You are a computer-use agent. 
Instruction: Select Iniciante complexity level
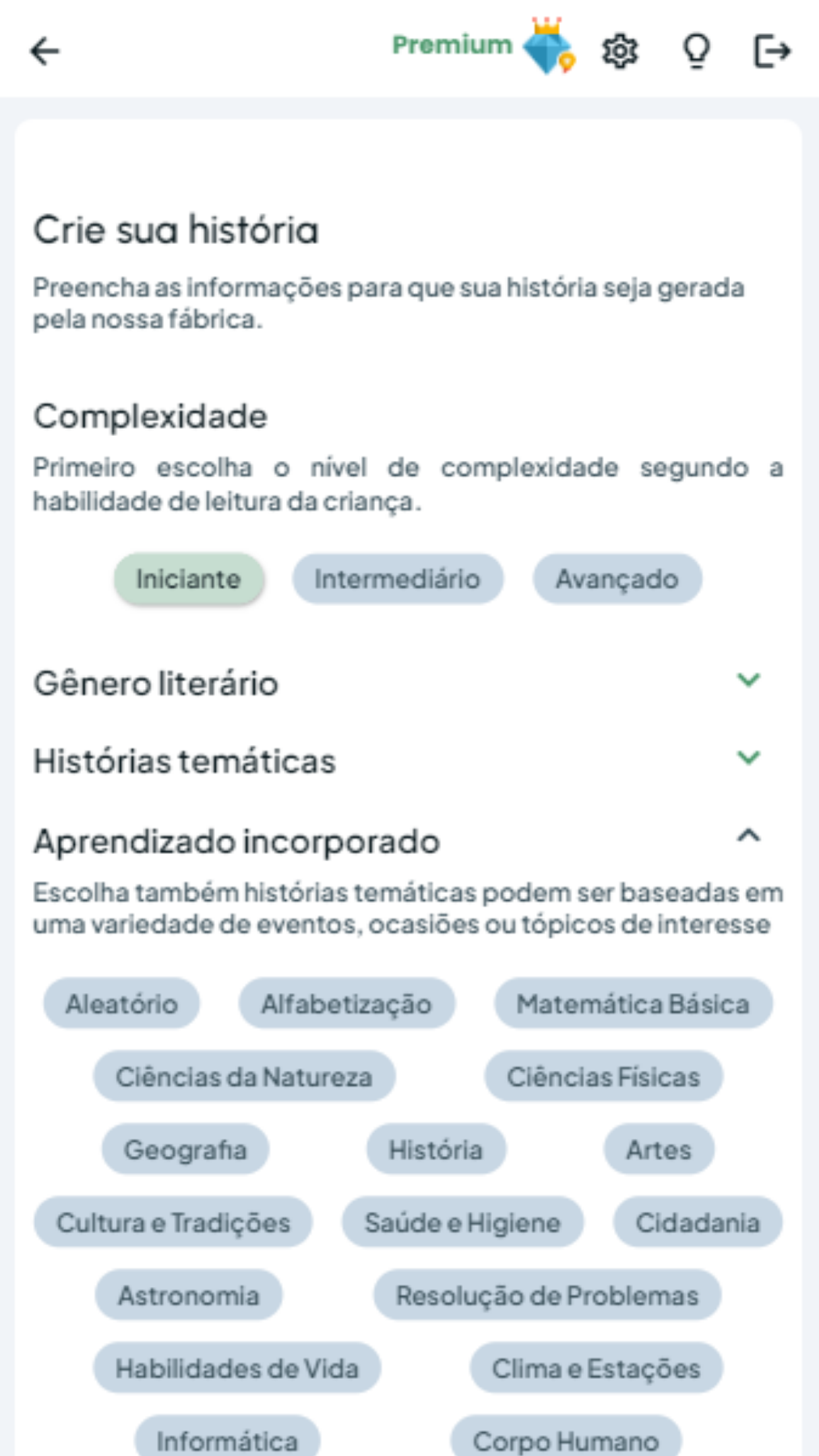pyautogui.click(x=189, y=579)
